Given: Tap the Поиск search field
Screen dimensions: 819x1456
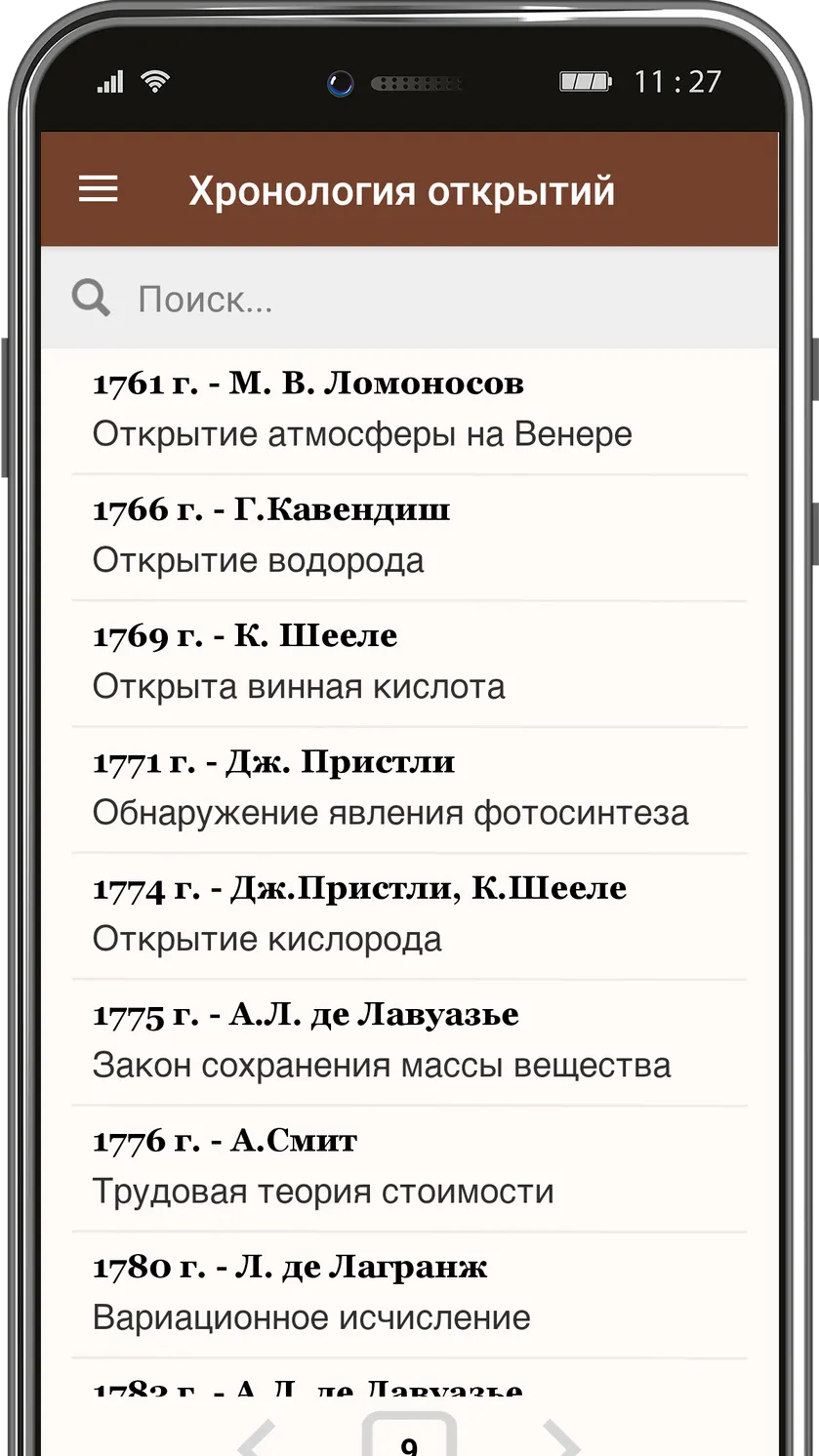Looking at the screenshot, I should point(410,299).
